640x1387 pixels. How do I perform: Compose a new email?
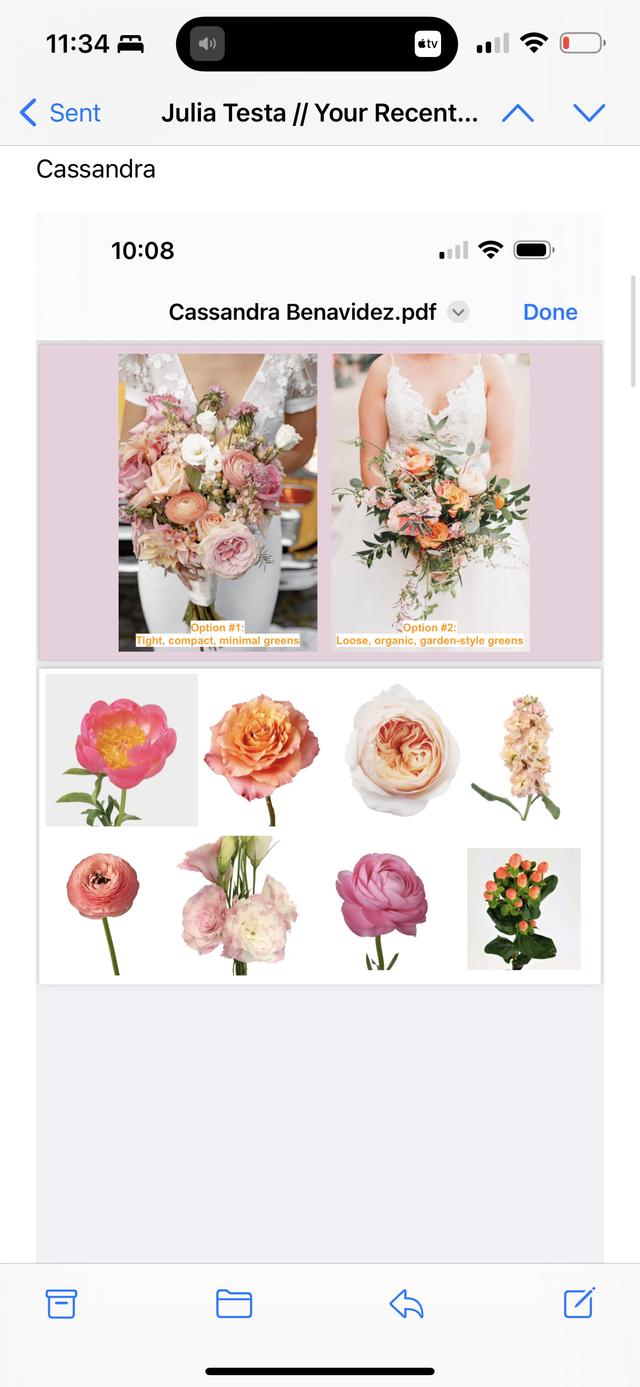(579, 1303)
